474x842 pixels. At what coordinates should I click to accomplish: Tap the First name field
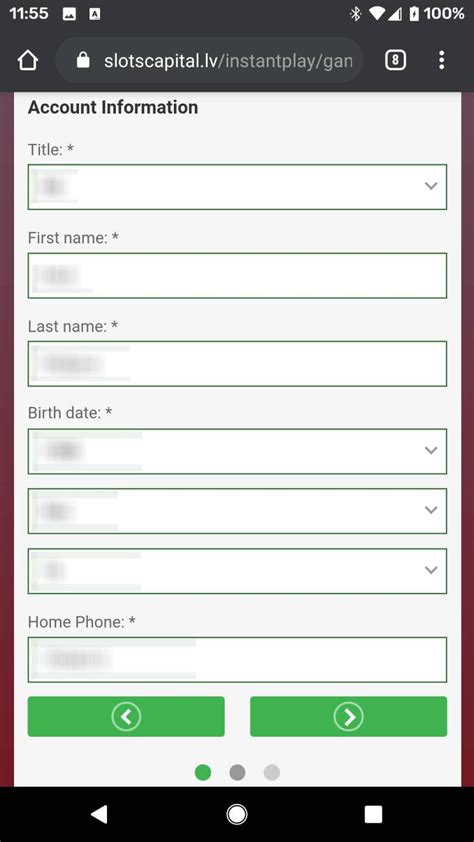tap(237, 275)
